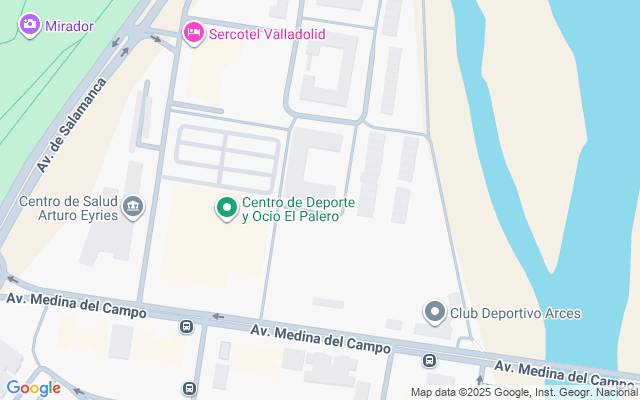Open Centro de Deporte y Ocio El Palero

[x=227, y=208]
